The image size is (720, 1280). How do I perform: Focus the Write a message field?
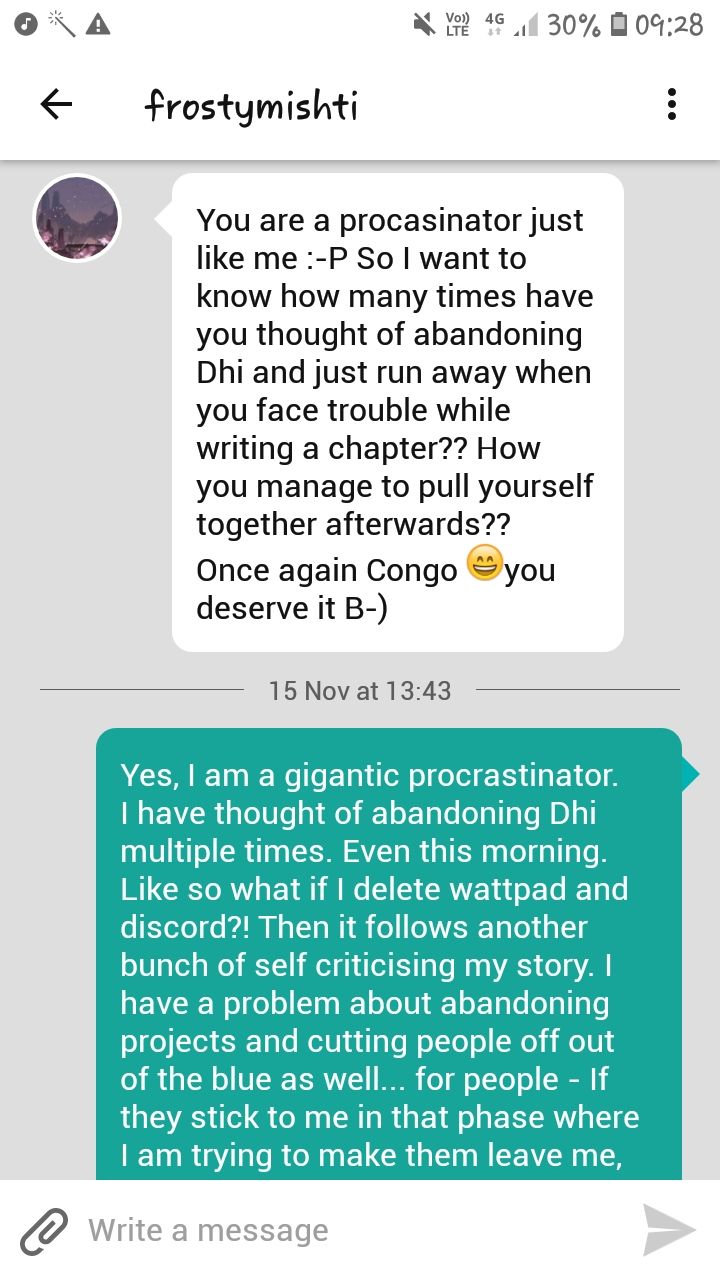350,1230
